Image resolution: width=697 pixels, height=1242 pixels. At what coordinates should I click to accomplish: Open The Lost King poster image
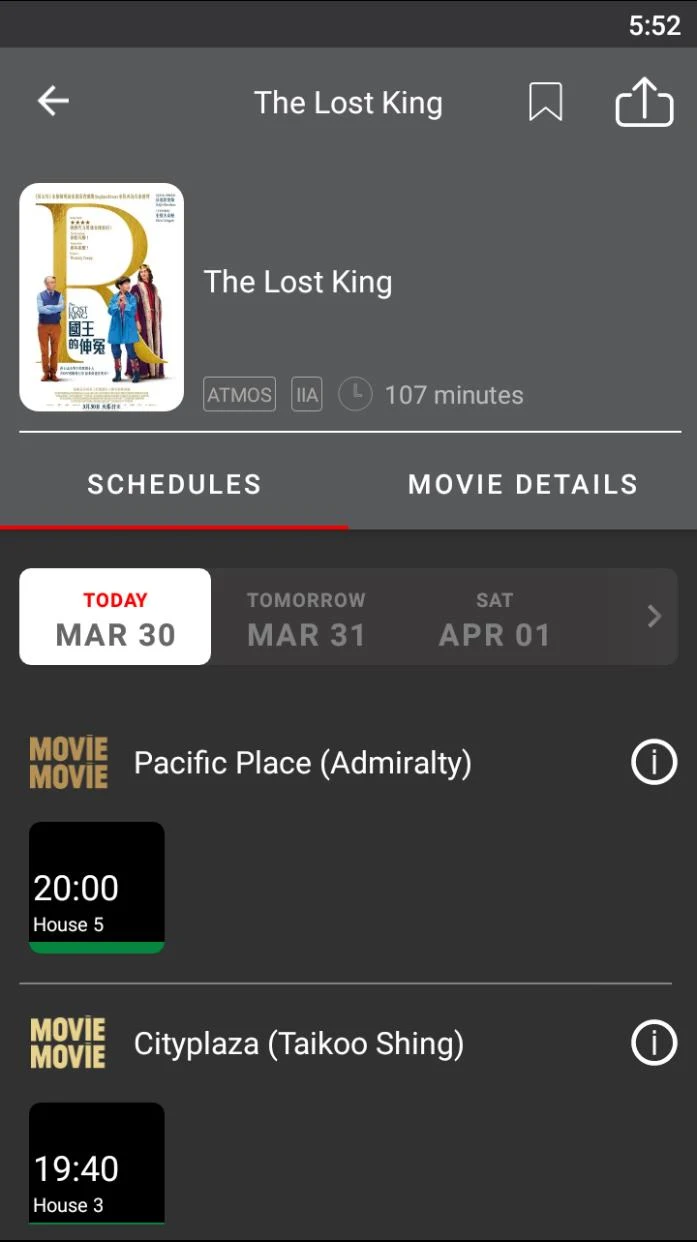101,297
